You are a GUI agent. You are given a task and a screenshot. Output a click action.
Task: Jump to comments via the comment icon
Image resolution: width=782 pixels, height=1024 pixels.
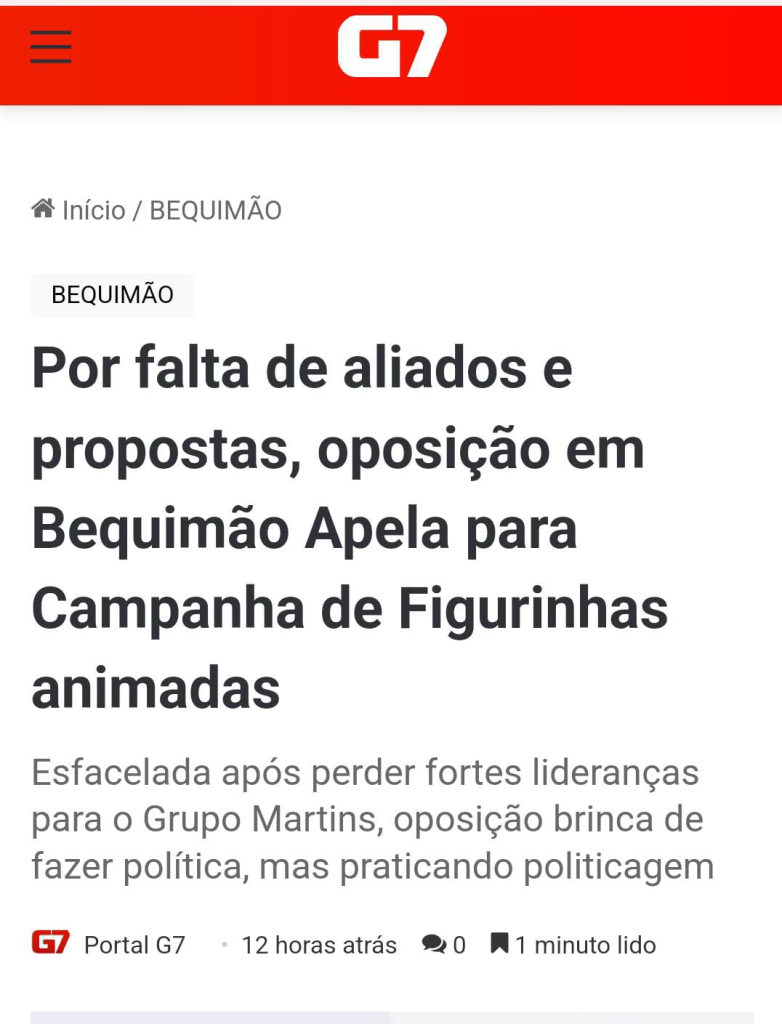(x=435, y=945)
